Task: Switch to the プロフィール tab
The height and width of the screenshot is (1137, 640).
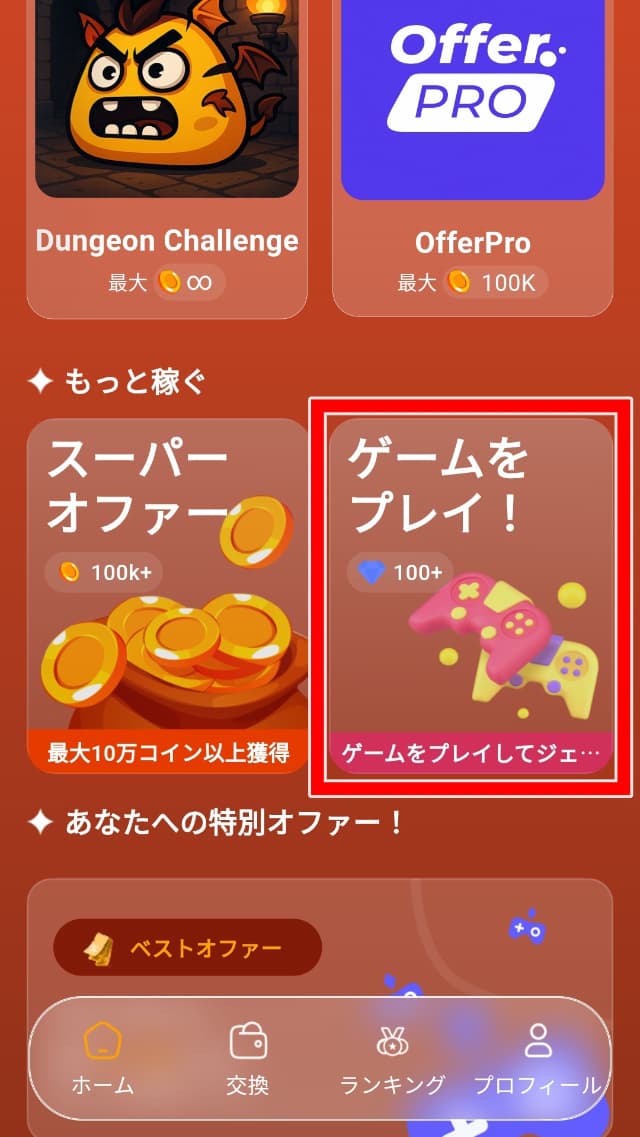Action: 537,1058
